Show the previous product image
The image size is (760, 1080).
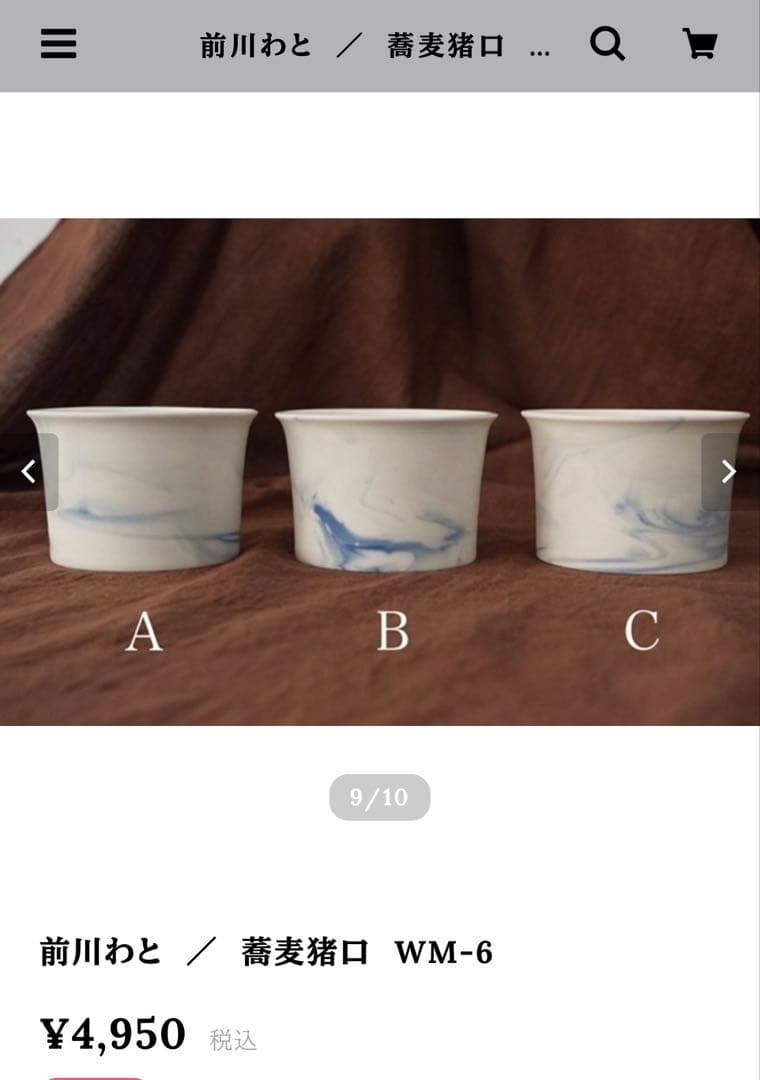click(x=29, y=472)
